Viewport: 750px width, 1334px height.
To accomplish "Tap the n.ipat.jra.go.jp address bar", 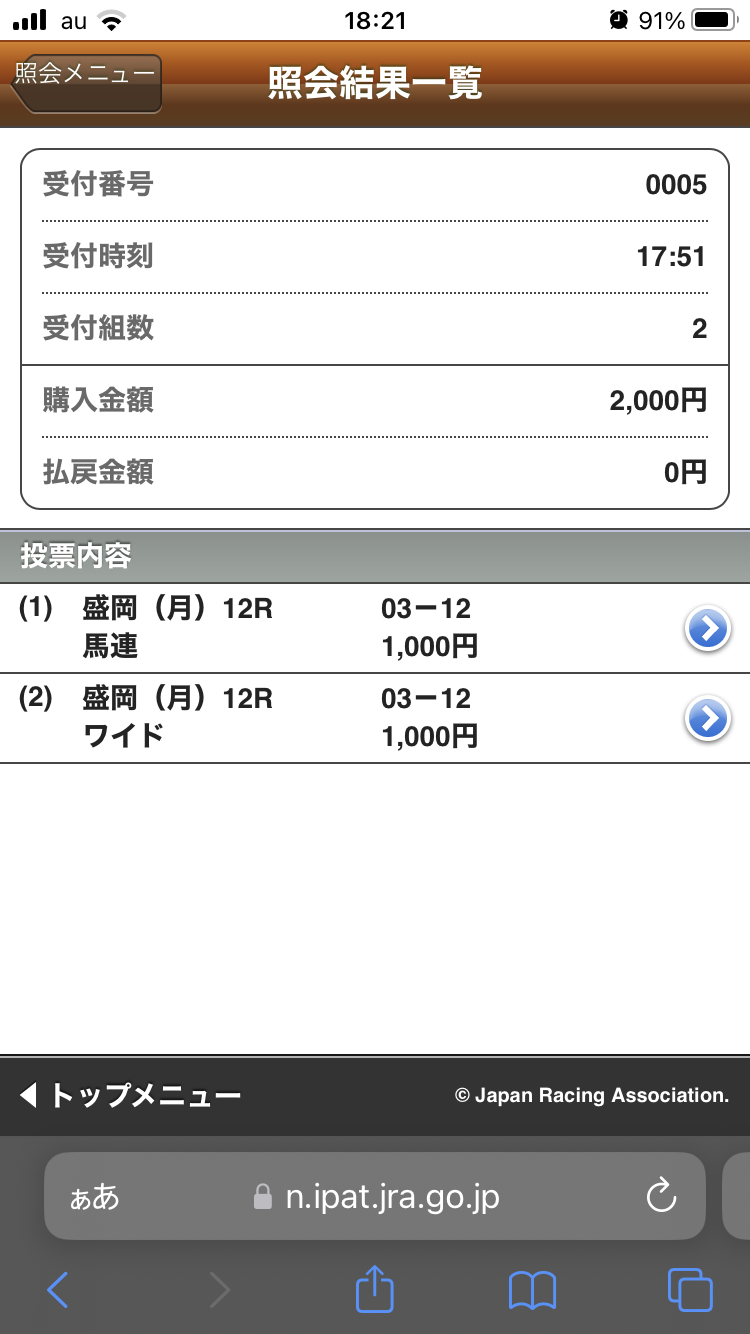I will click(375, 1196).
